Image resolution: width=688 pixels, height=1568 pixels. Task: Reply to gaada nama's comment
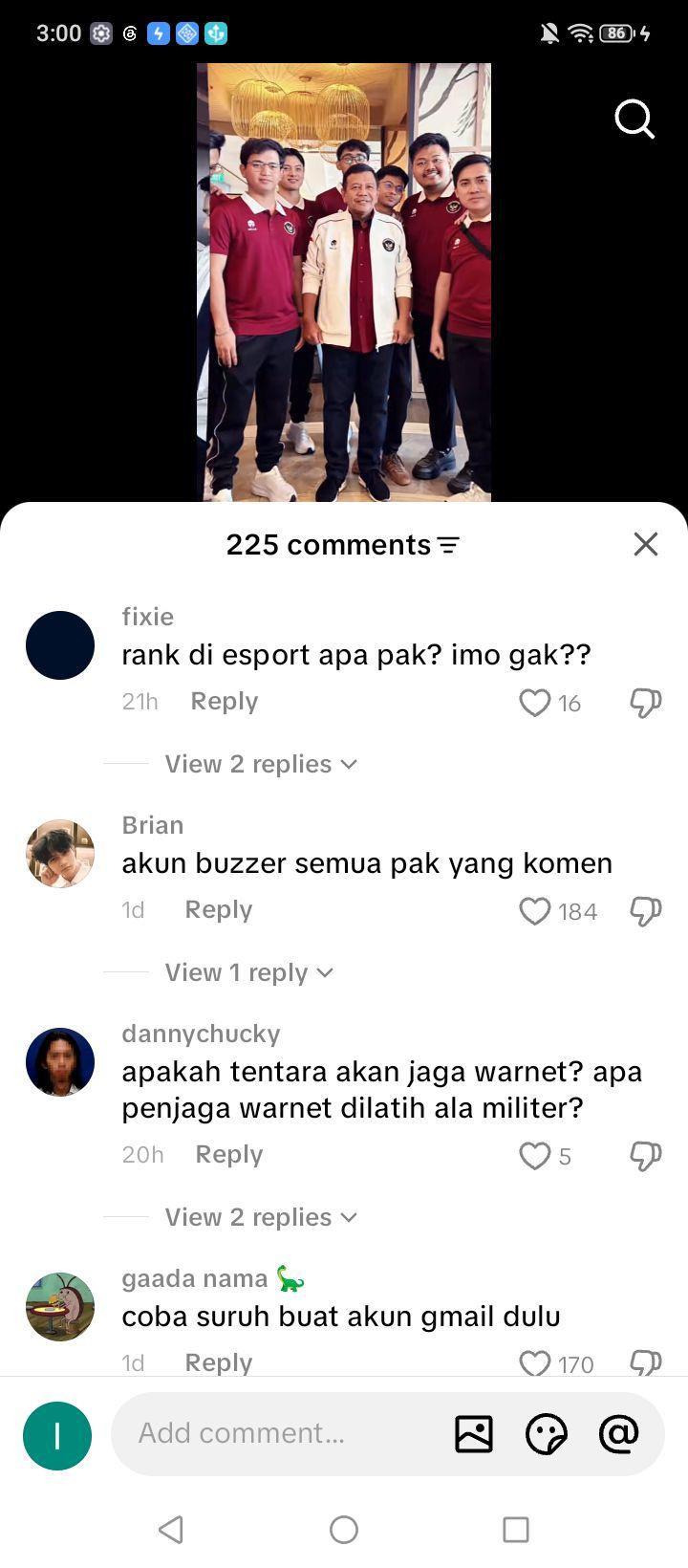[219, 1362]
